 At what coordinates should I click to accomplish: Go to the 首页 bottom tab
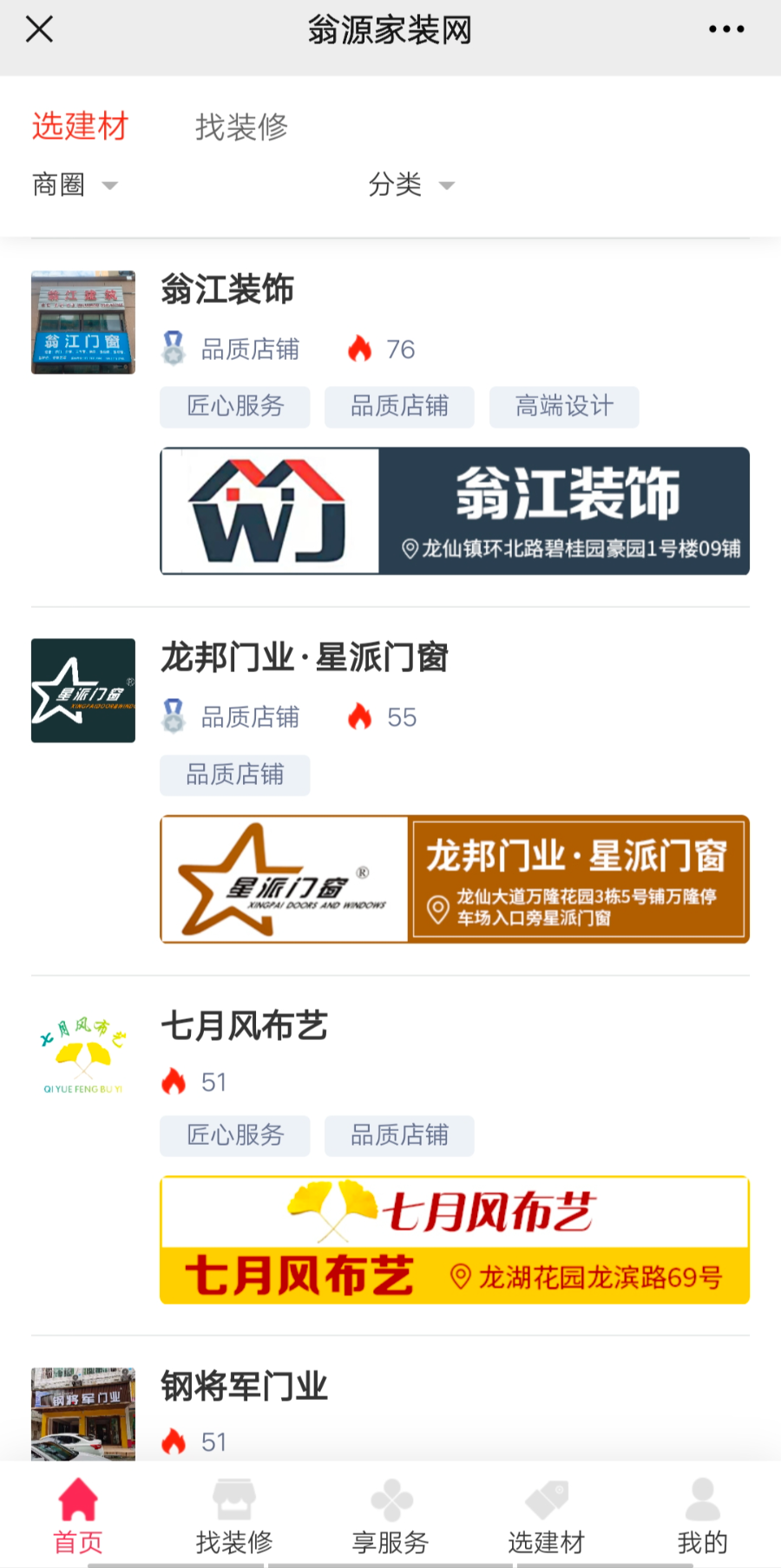[x=78, y=1516]
